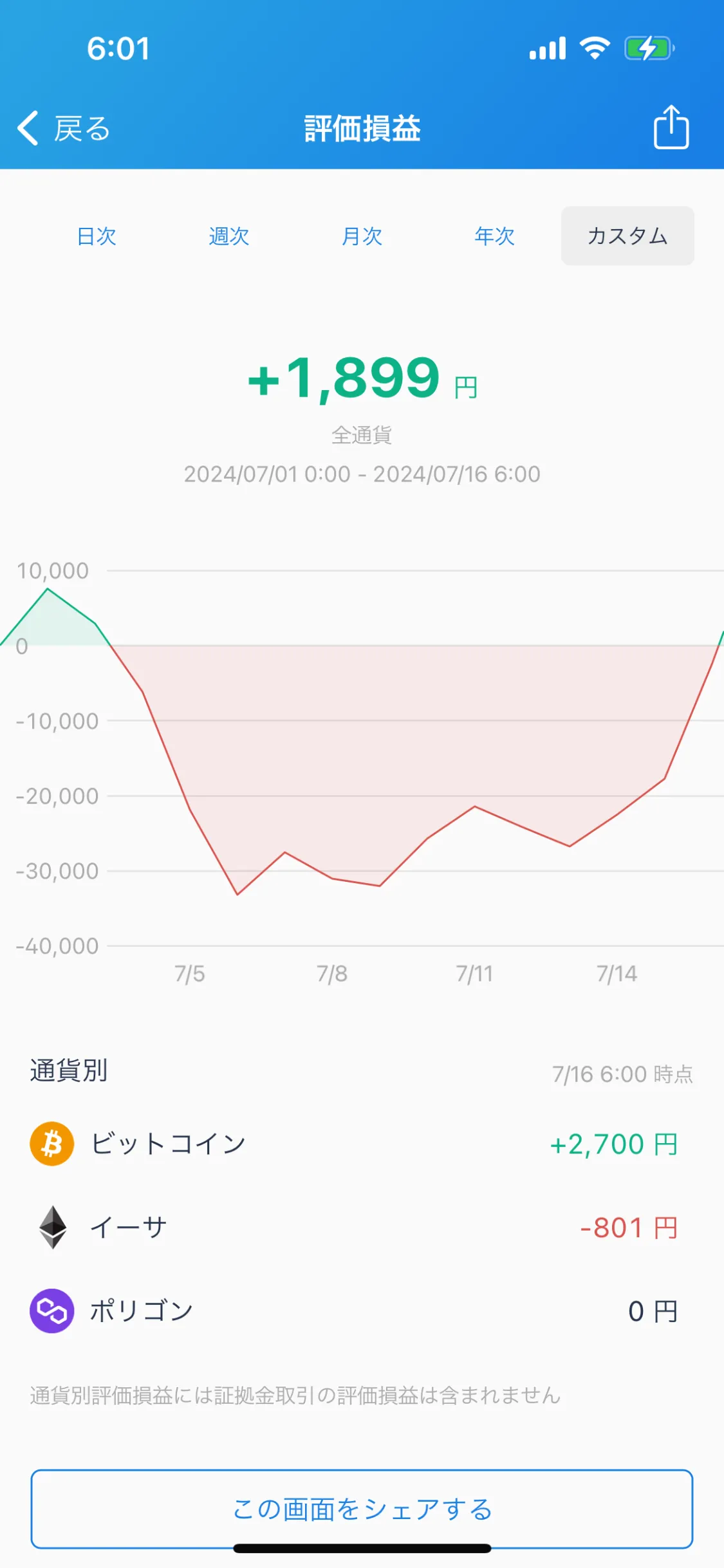
Task: Tap the back chevron next to 戻る
Action: point(27,127)
